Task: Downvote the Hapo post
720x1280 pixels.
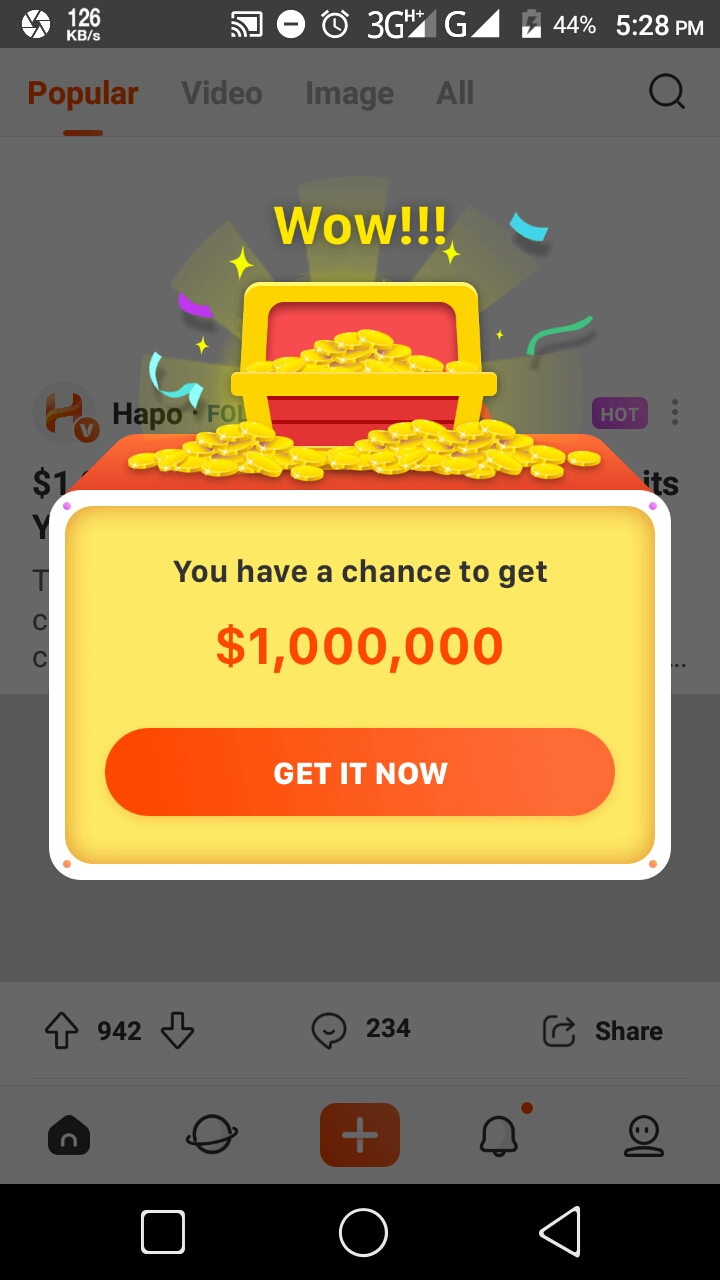Action: tap(177, 1031)
